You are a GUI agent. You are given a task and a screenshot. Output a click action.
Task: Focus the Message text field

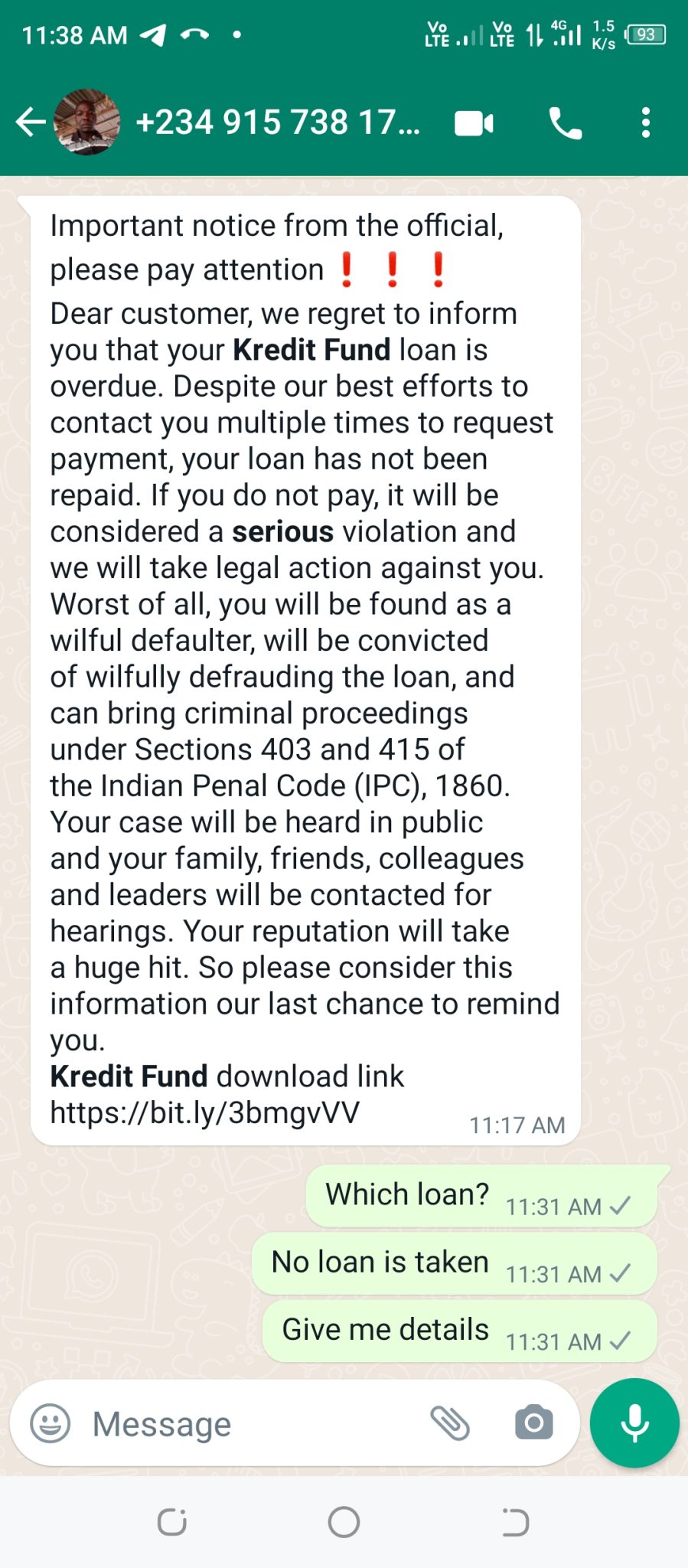tap(253, 1424)
